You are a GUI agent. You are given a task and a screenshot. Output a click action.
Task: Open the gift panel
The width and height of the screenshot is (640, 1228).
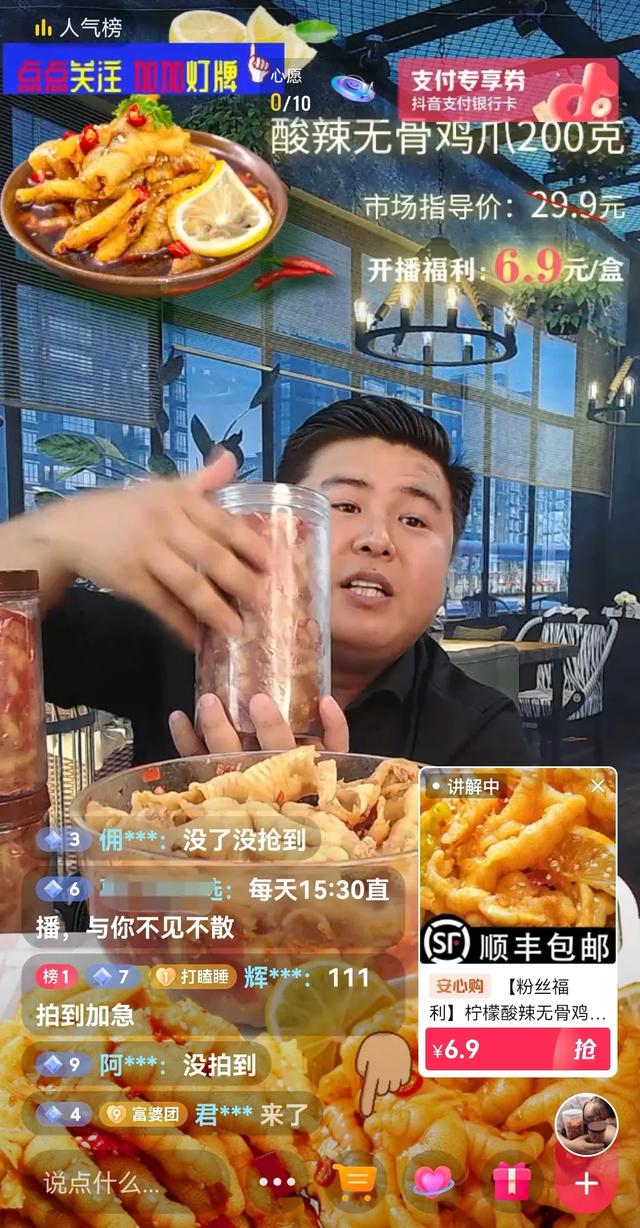511,1183
